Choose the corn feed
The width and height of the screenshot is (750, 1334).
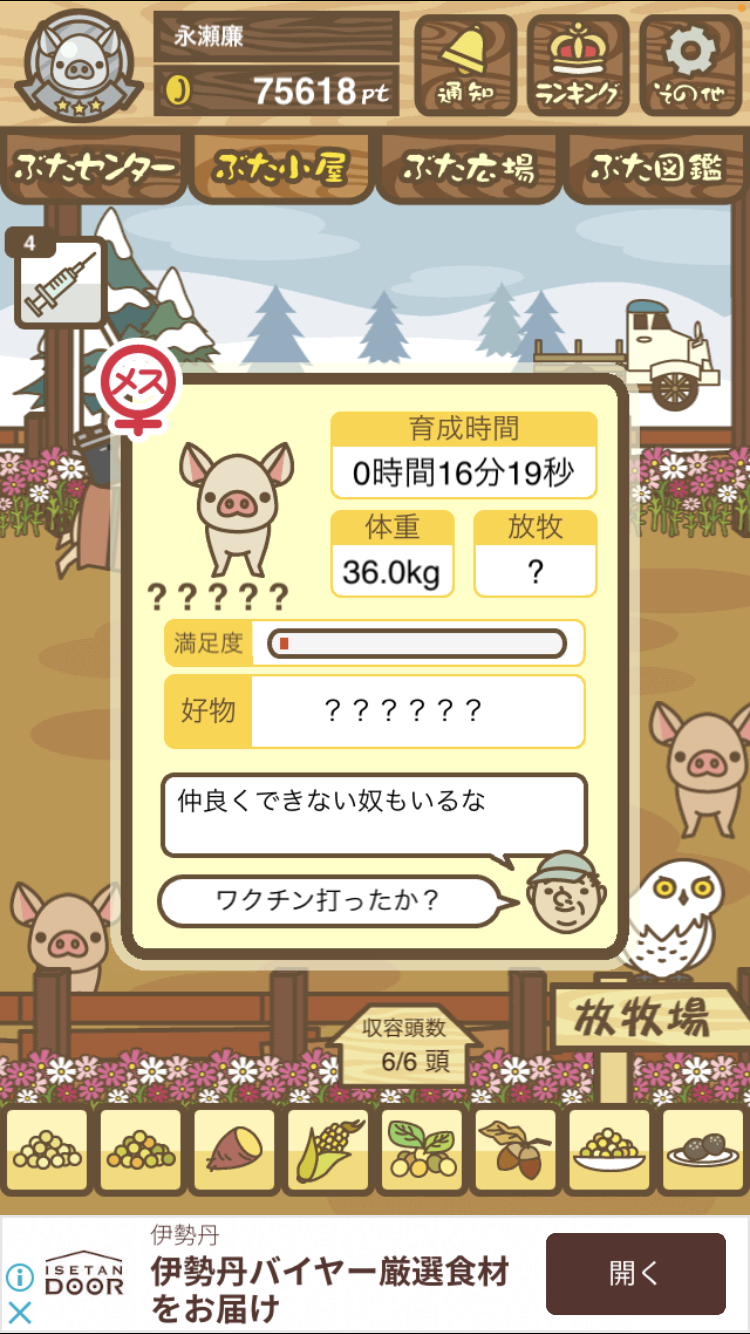[328, 1150]
